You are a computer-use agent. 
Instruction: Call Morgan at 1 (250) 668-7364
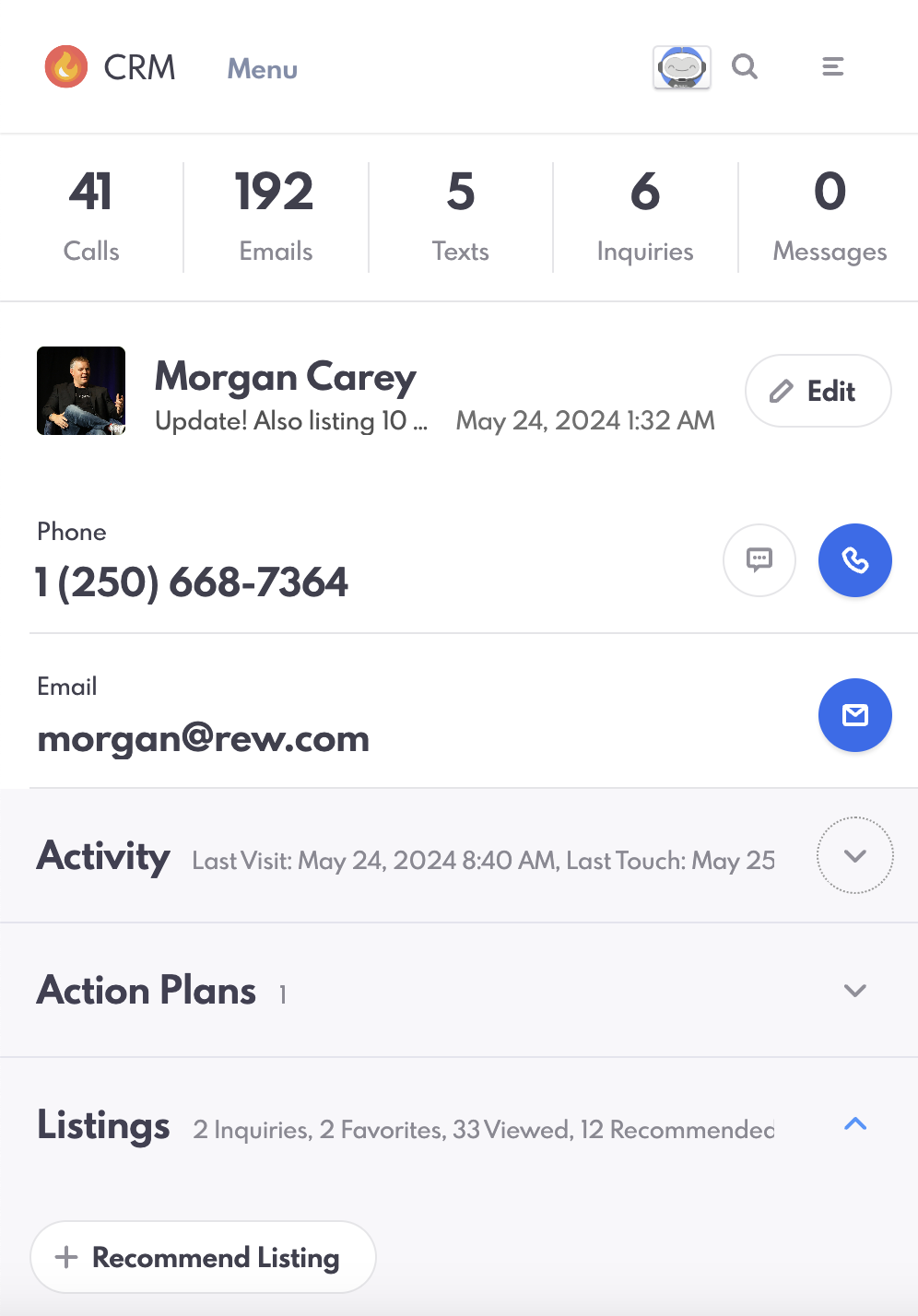pos(854,560)
